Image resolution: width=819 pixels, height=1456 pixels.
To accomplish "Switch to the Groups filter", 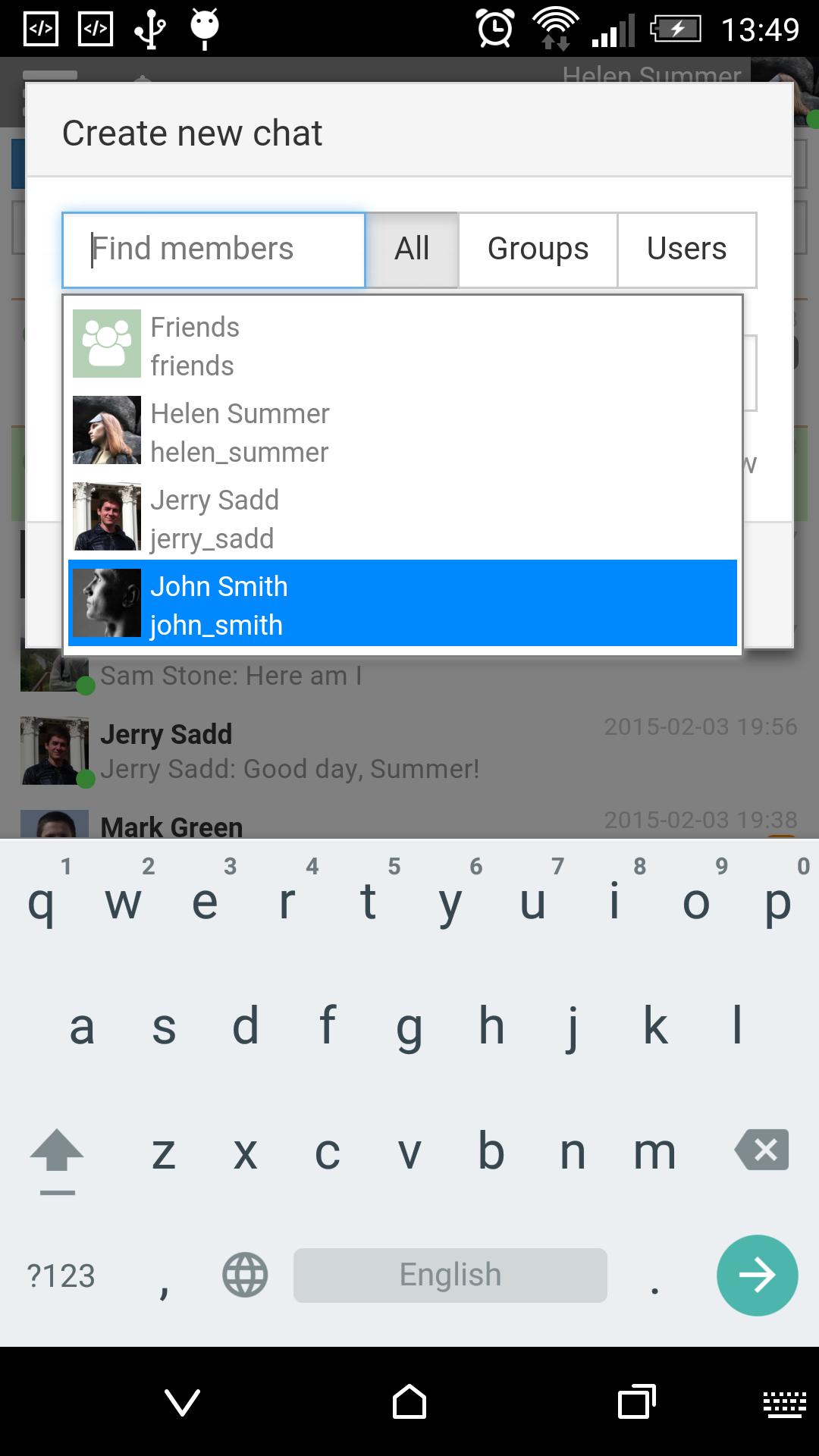I will coord(538,249).
